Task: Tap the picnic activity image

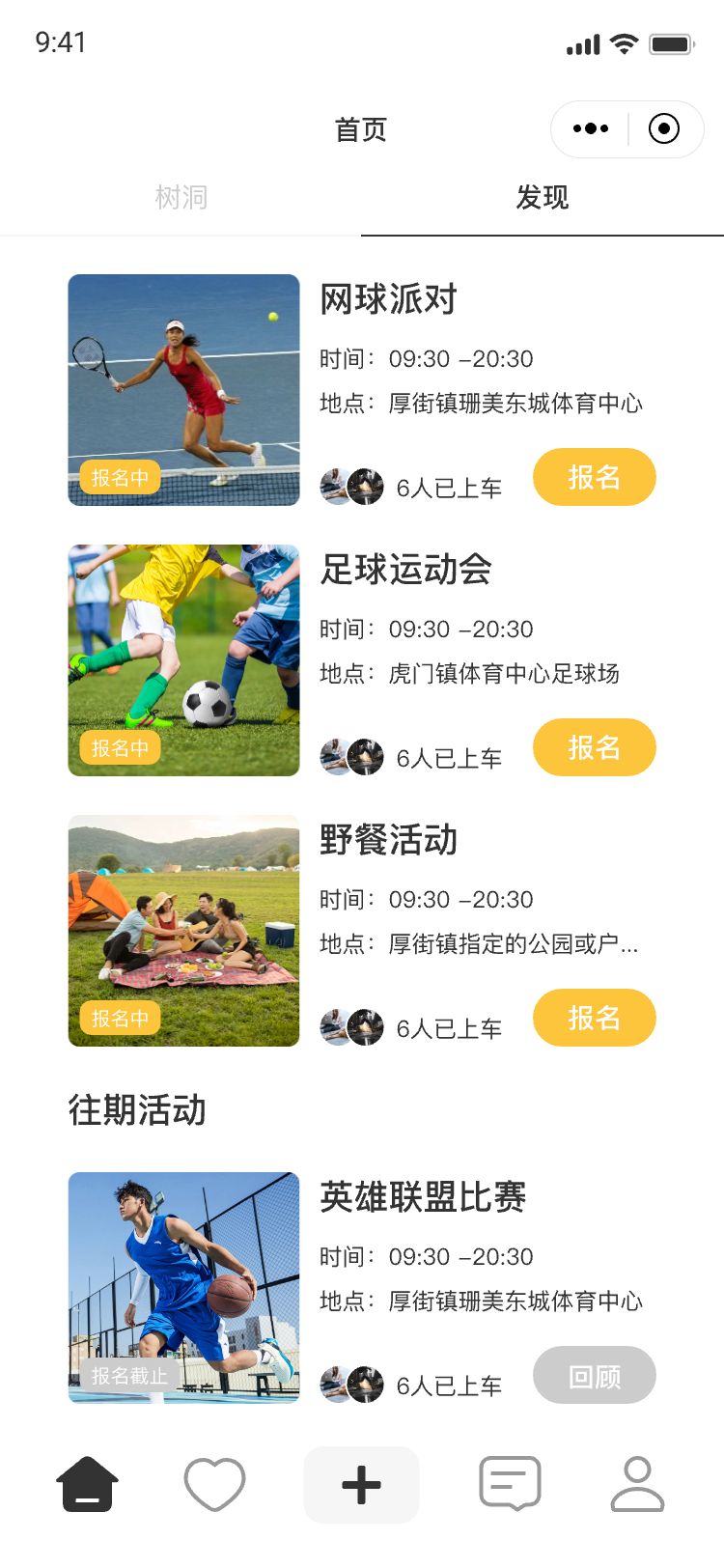Action: pos(183,930)
